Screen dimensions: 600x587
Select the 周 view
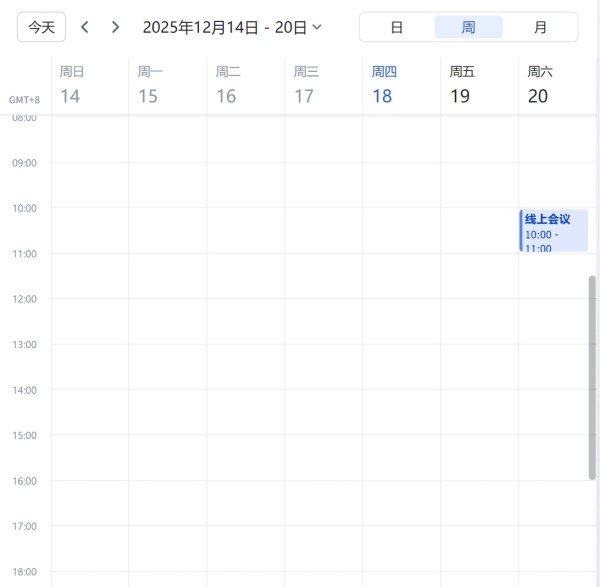click(468, 27)
